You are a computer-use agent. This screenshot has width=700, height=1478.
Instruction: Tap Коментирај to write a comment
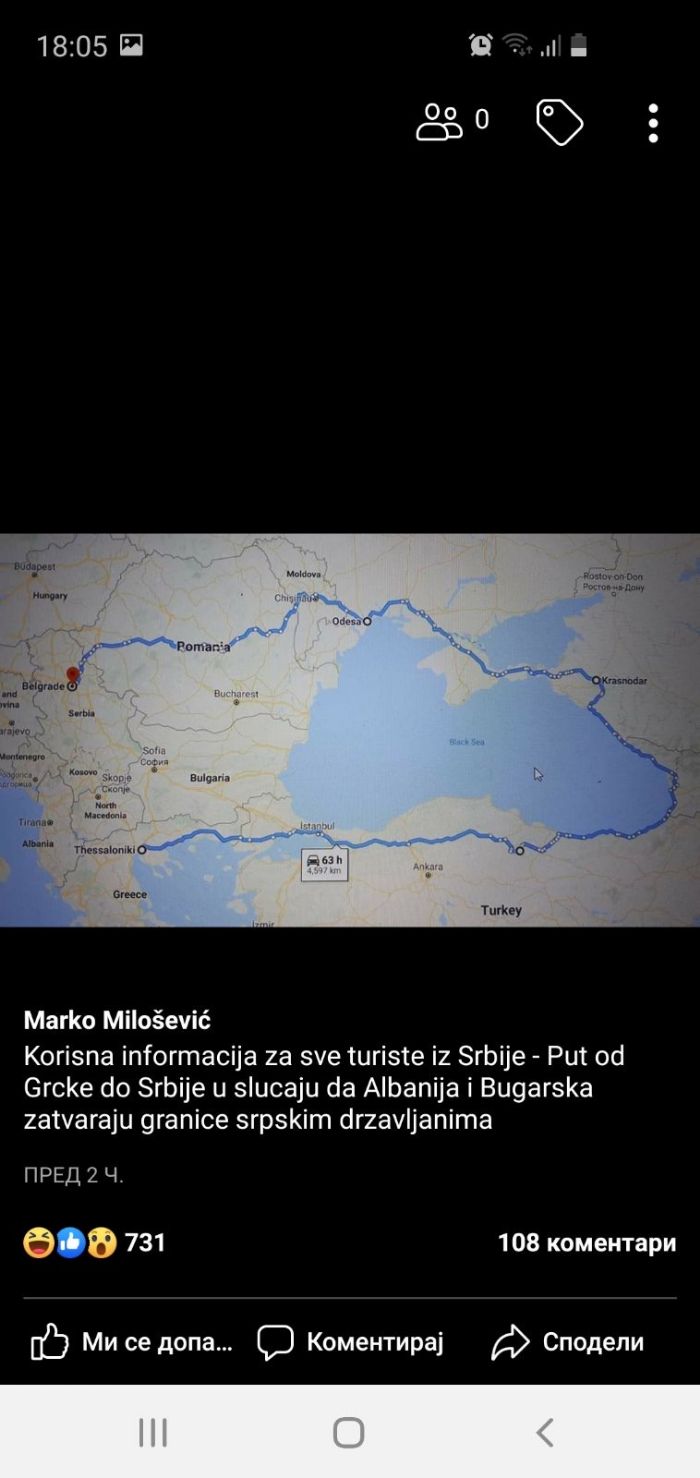(350, 1342)
